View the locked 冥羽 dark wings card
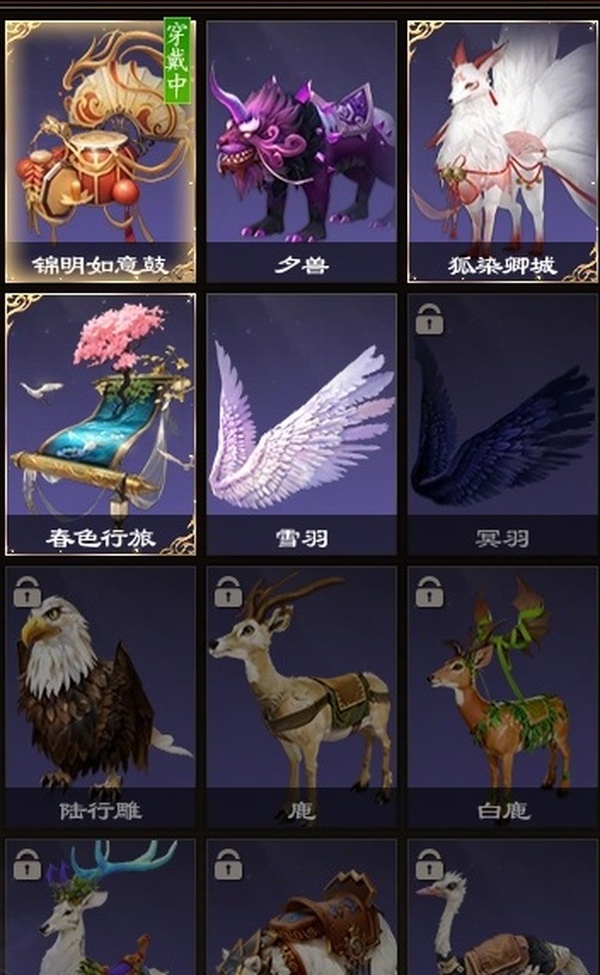The width and height of the screenshot is (600, 975). click(x=502, y=423)
